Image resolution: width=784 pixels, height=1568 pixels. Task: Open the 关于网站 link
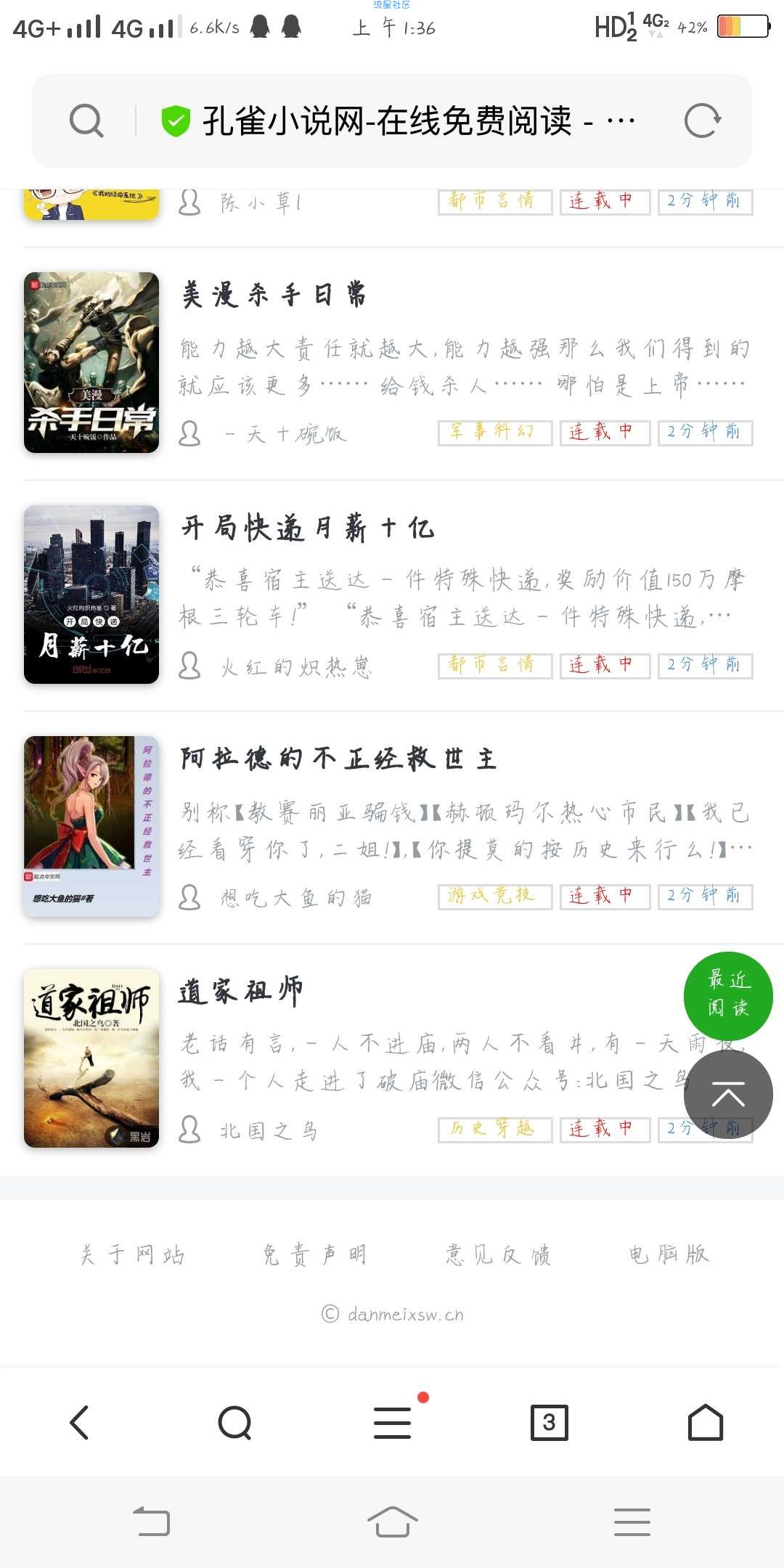(132, 1254)
